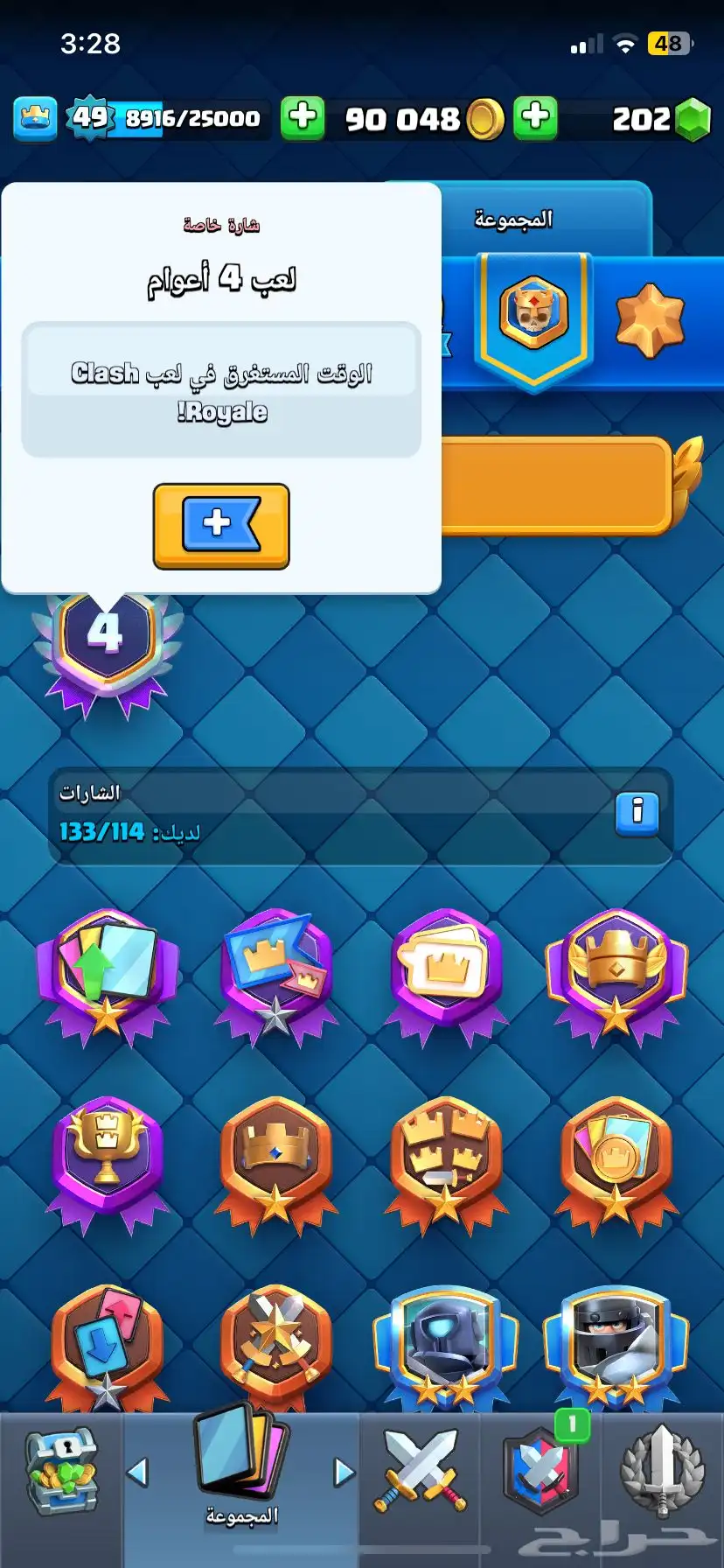Open the badges info button
This screenshot has width=724, height=1568.
click(x=637, y=814)
